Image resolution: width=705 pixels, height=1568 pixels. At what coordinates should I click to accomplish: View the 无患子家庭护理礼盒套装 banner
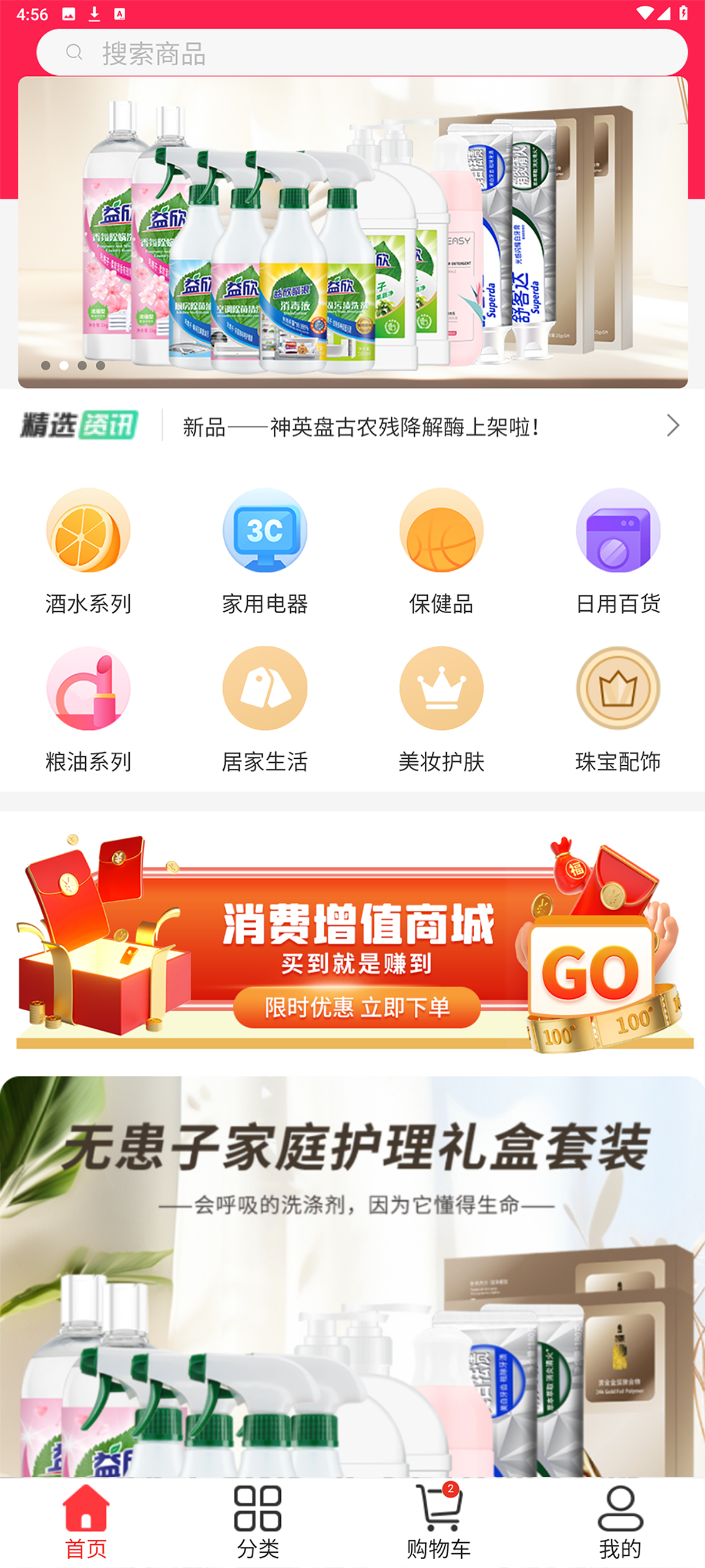352,1275
